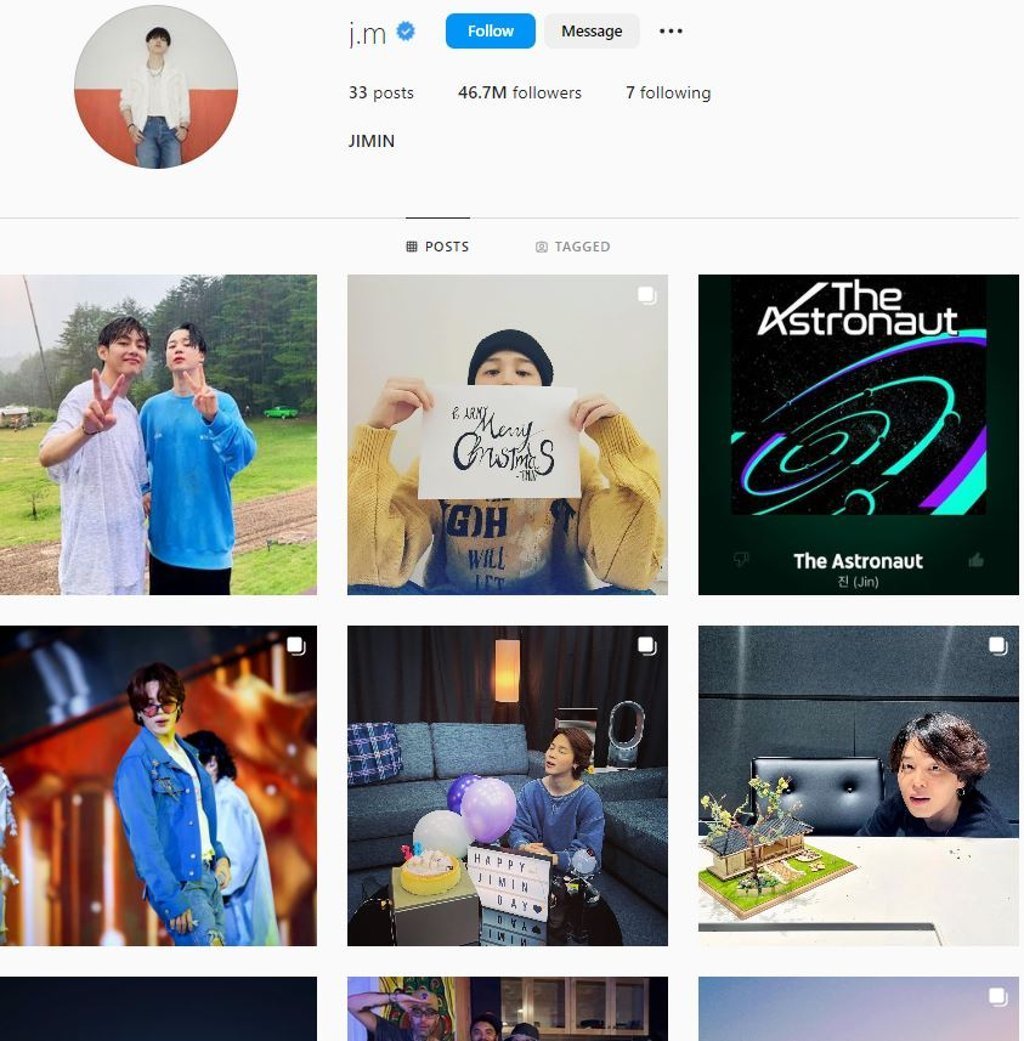Switch to the Tagged tab
The width and height of the screenshot is (1024, 1041).
click(x=572, y=247)
